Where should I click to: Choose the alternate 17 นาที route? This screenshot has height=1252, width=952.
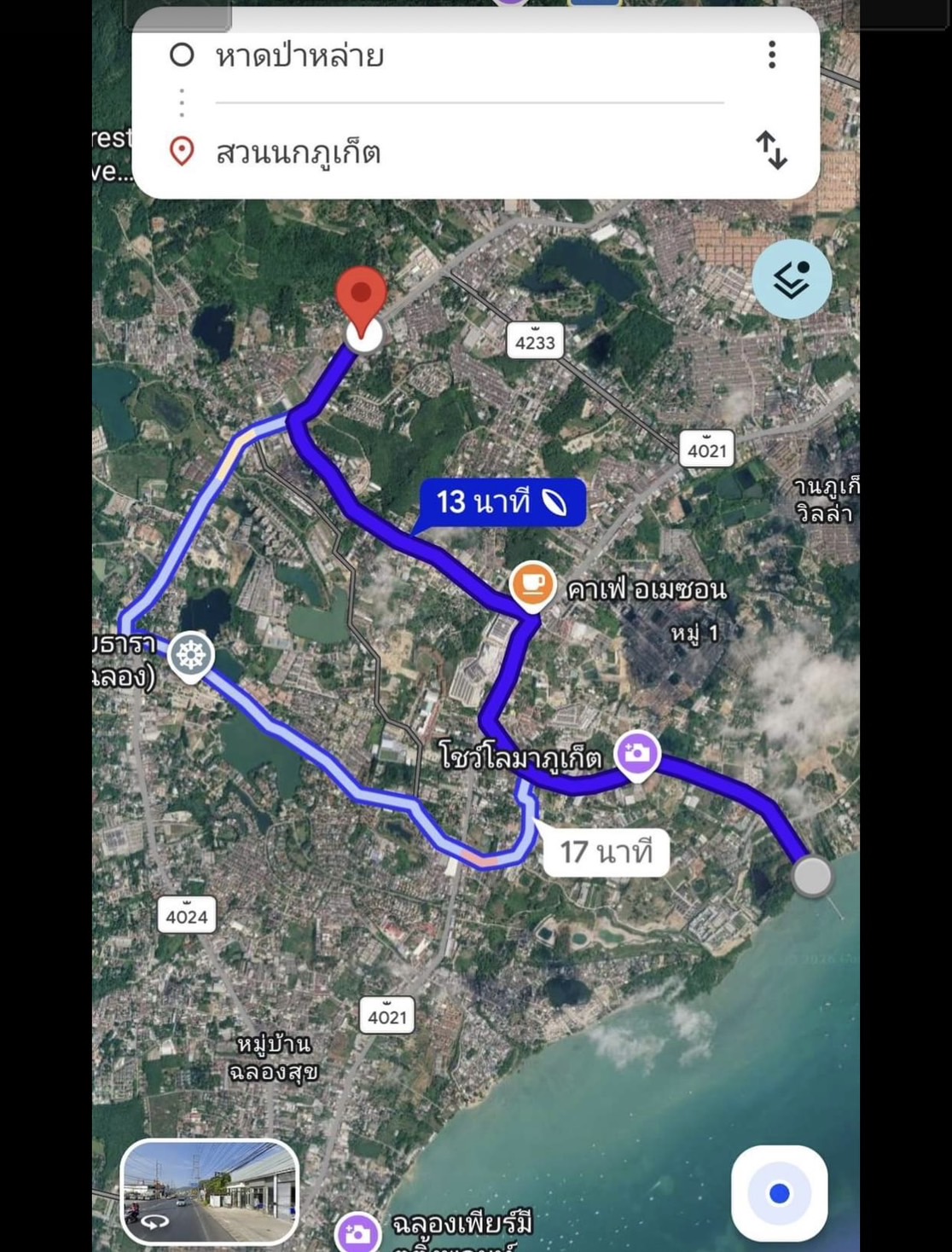(x=605, y=851)
